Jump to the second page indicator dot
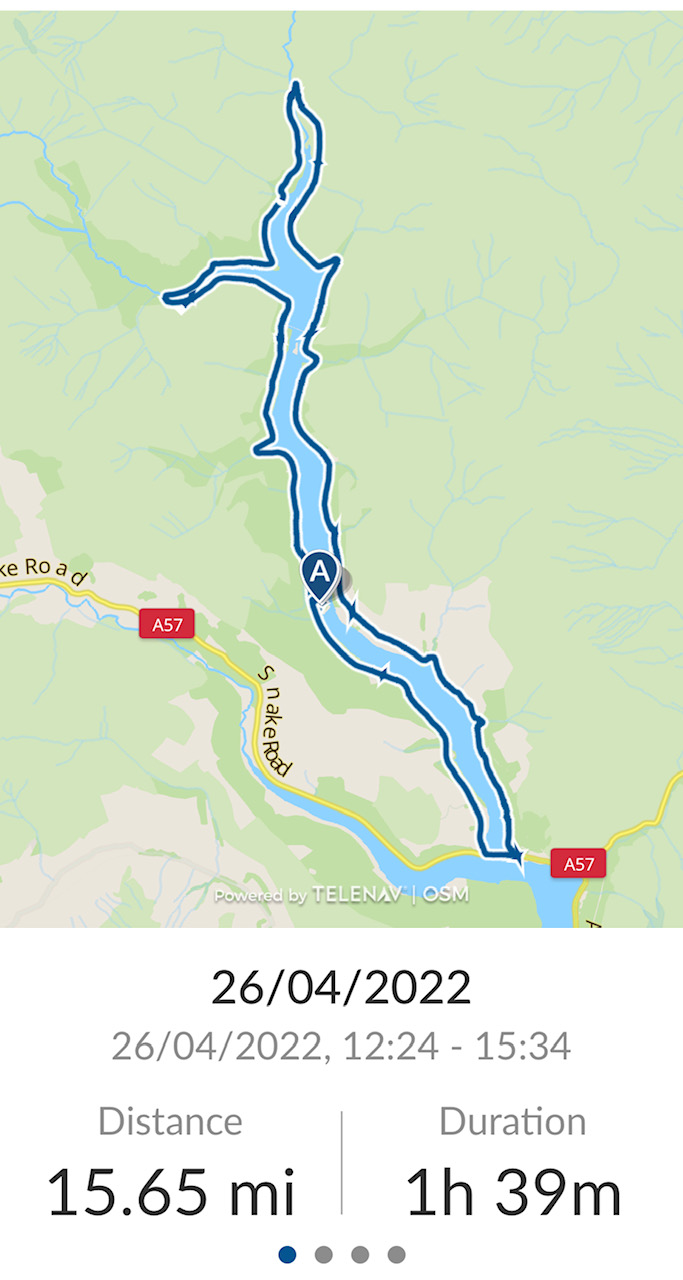Viewport: 683px width, 1280px height. click(x=323, y=1254)
